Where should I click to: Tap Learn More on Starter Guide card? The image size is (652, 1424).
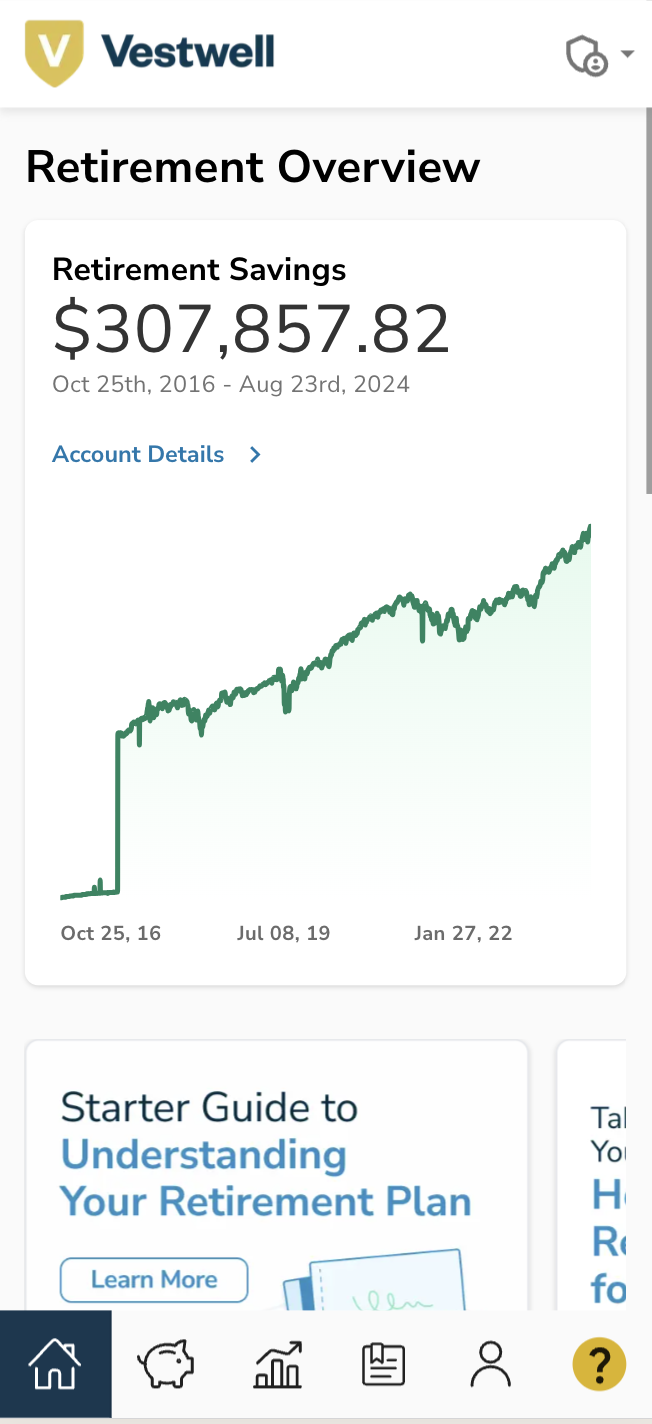click(x=154, y=1280)
